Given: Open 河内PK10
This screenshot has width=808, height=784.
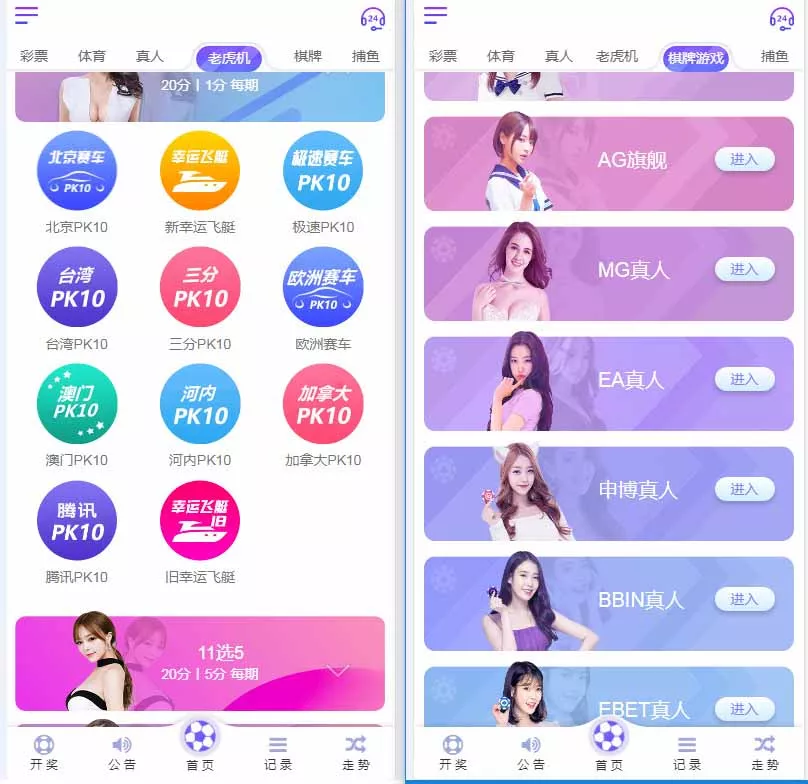Looking at the screenshot, I should (x=200, y=404).
